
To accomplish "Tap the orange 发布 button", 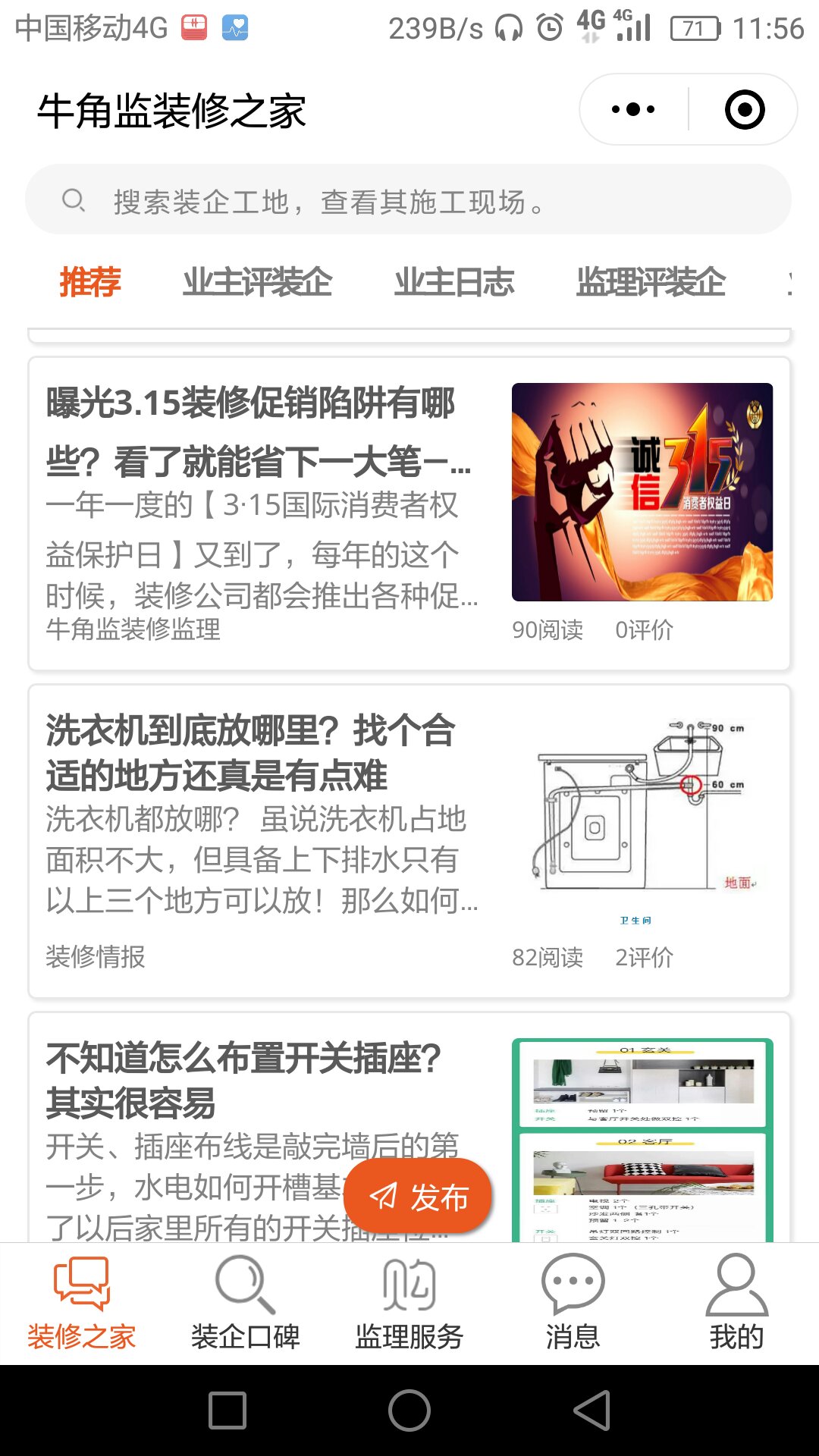I will [x=418, y=1196].
